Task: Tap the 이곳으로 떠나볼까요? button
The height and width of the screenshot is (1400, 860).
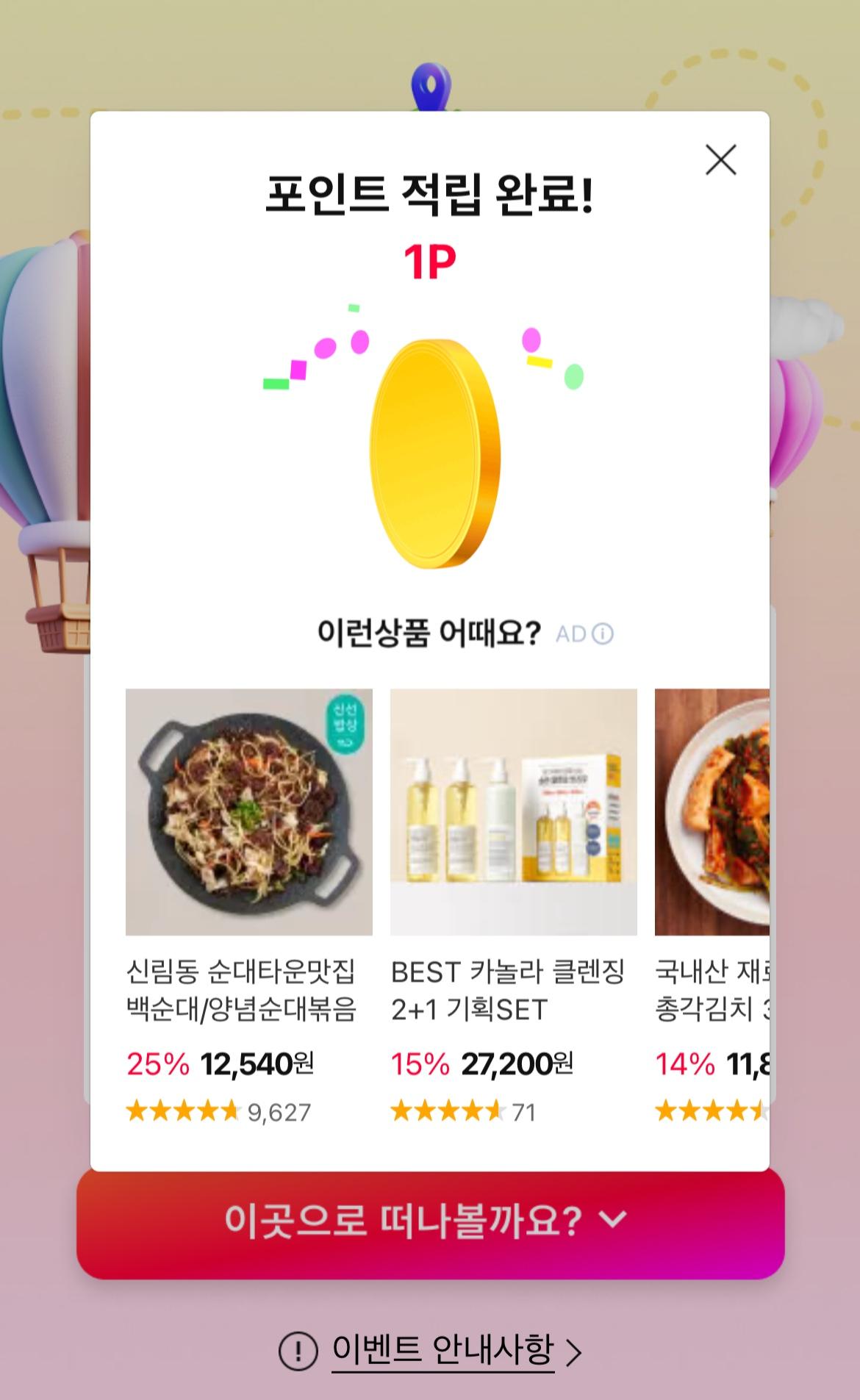Action: (430, 1221)
